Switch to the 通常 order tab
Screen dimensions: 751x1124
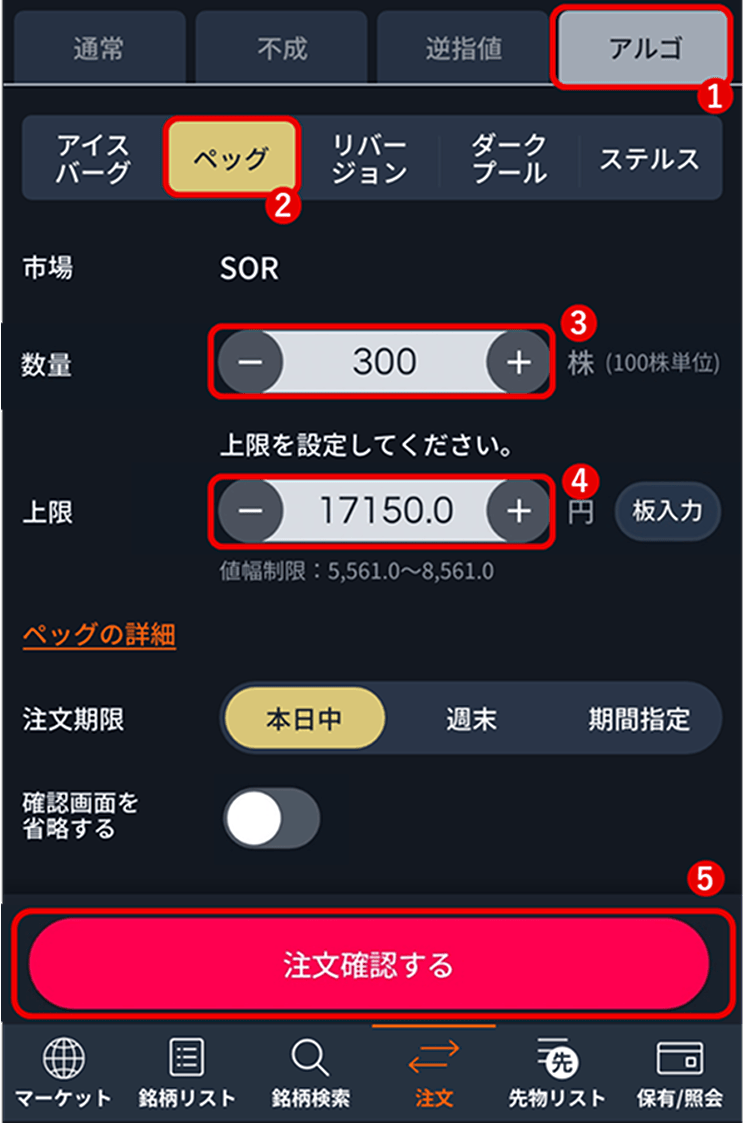point(98,47)
